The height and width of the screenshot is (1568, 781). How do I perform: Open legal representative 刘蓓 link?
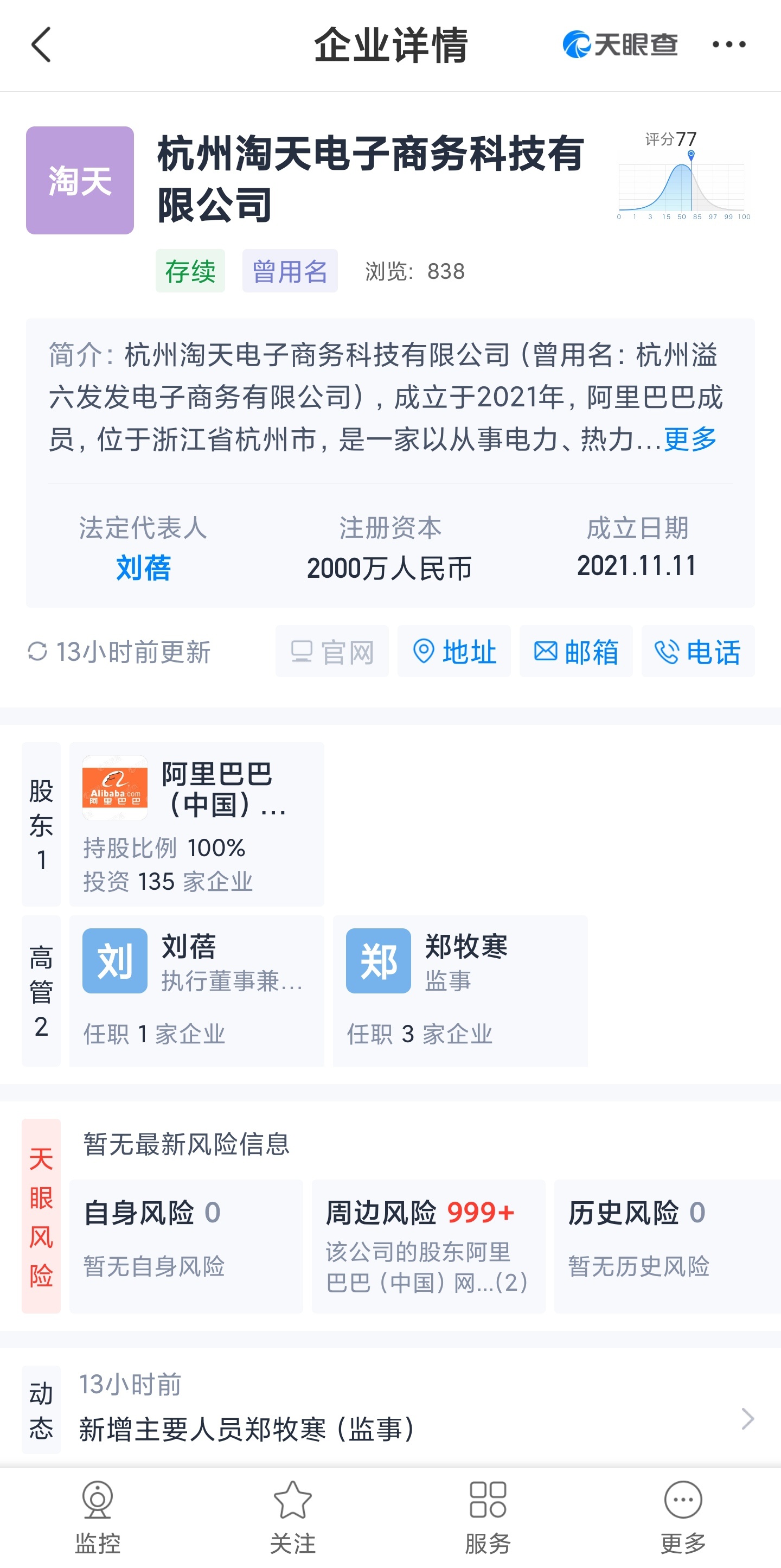pyautogui.click(x=143, y=568)
